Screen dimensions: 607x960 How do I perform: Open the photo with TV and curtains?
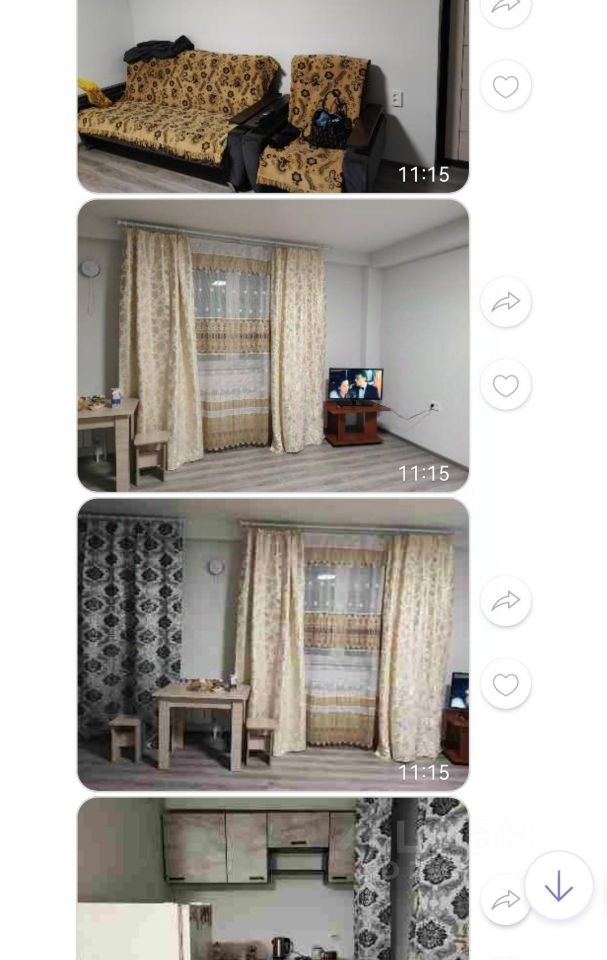(x=272, y=345)
